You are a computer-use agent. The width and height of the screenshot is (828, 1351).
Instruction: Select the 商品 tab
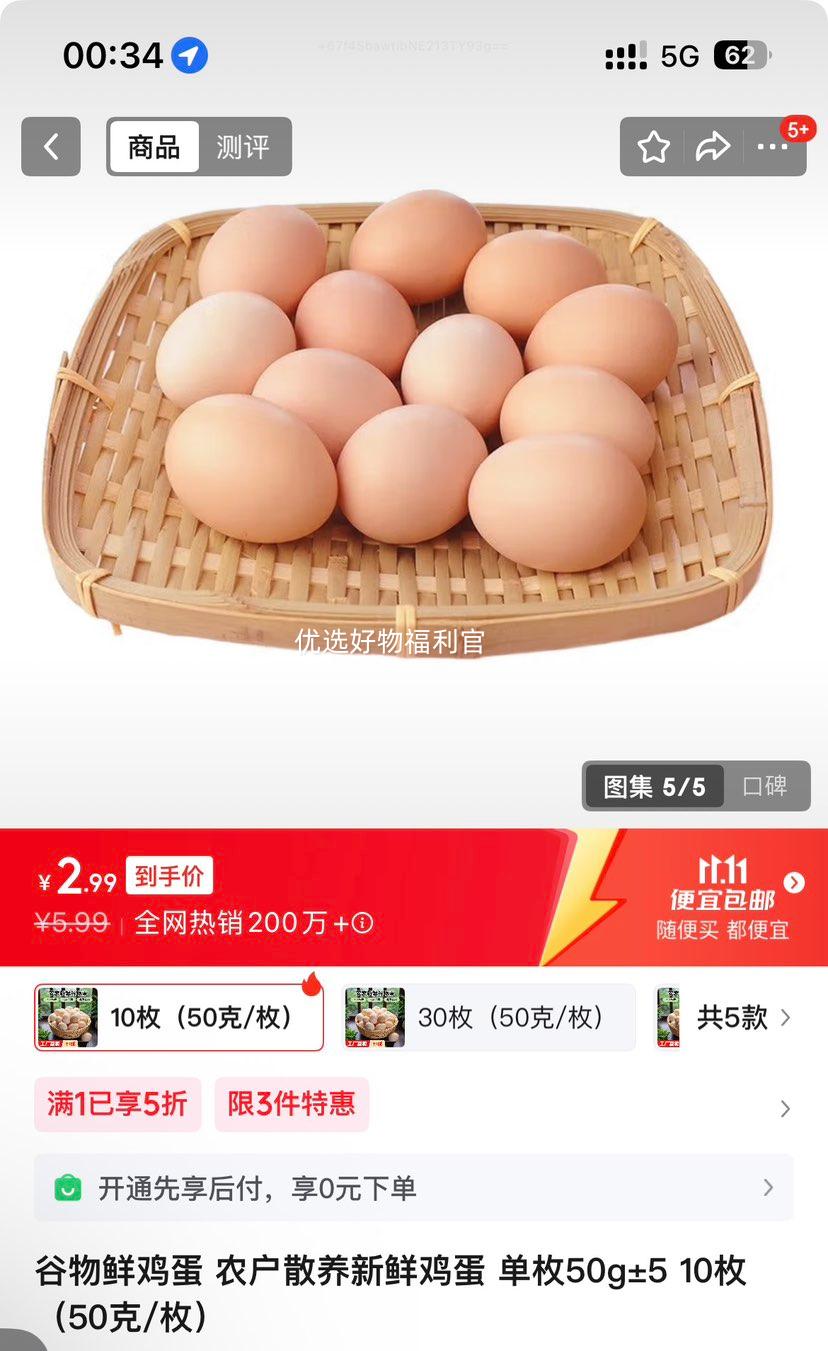(154, 147)
